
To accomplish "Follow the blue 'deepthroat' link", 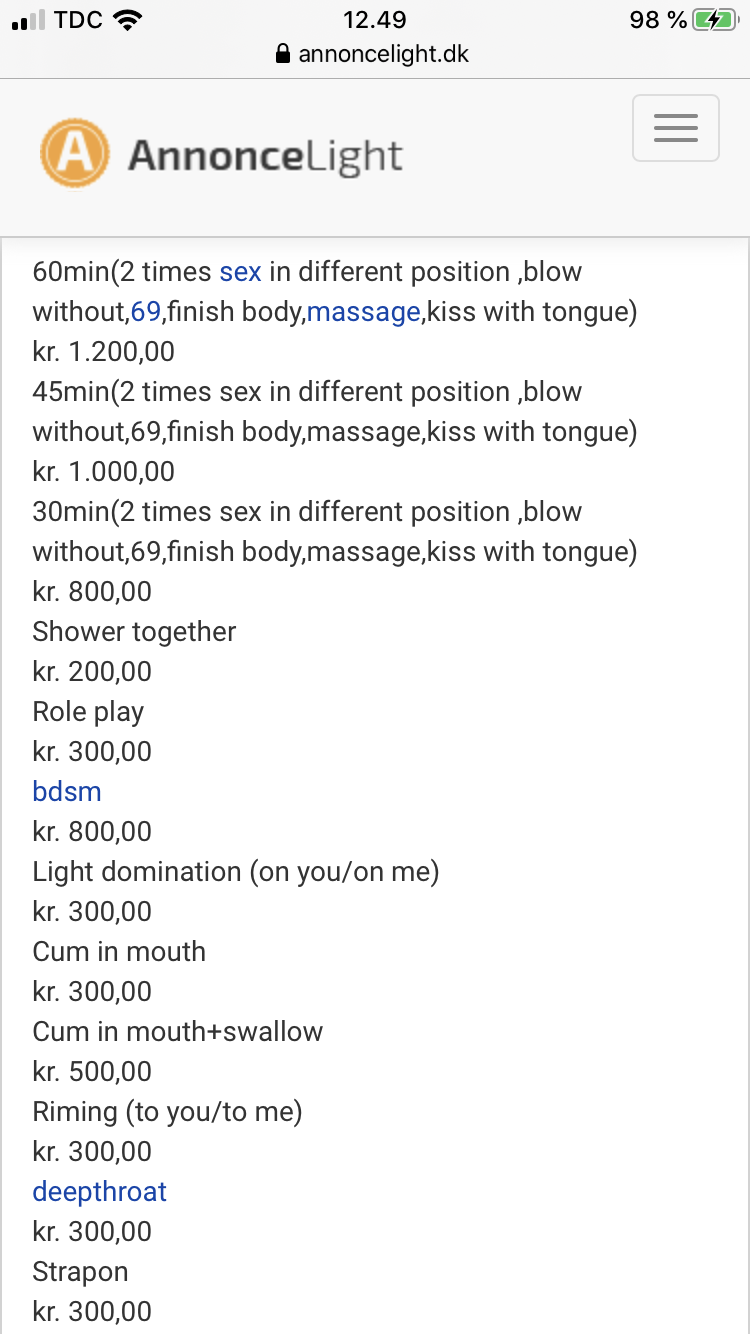I will [x=99, y=1192].
